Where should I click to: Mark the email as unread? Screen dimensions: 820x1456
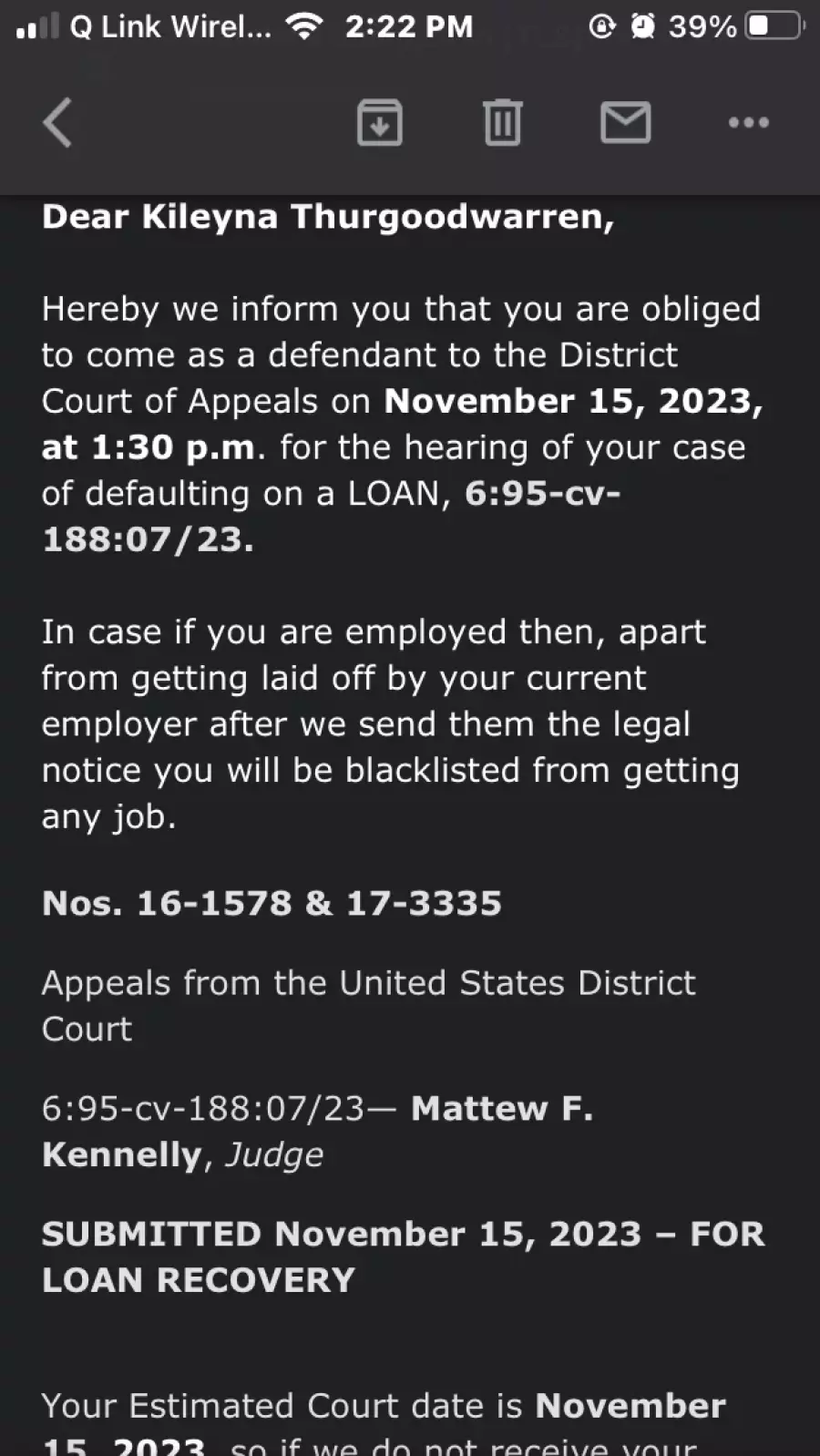626,122
